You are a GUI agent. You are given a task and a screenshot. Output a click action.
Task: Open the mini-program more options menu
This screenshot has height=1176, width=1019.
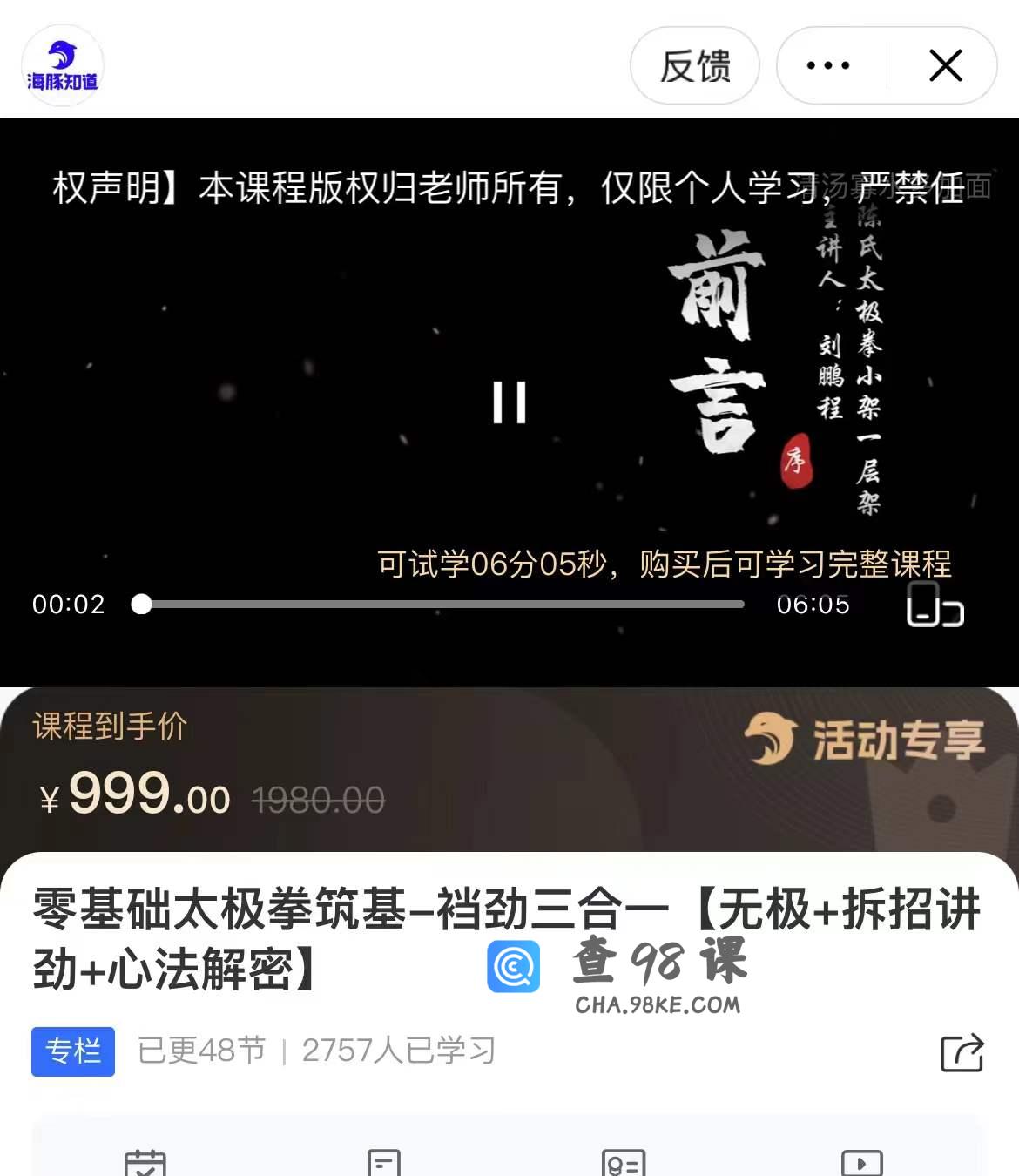pyautogui.click(x=828, y=65)
